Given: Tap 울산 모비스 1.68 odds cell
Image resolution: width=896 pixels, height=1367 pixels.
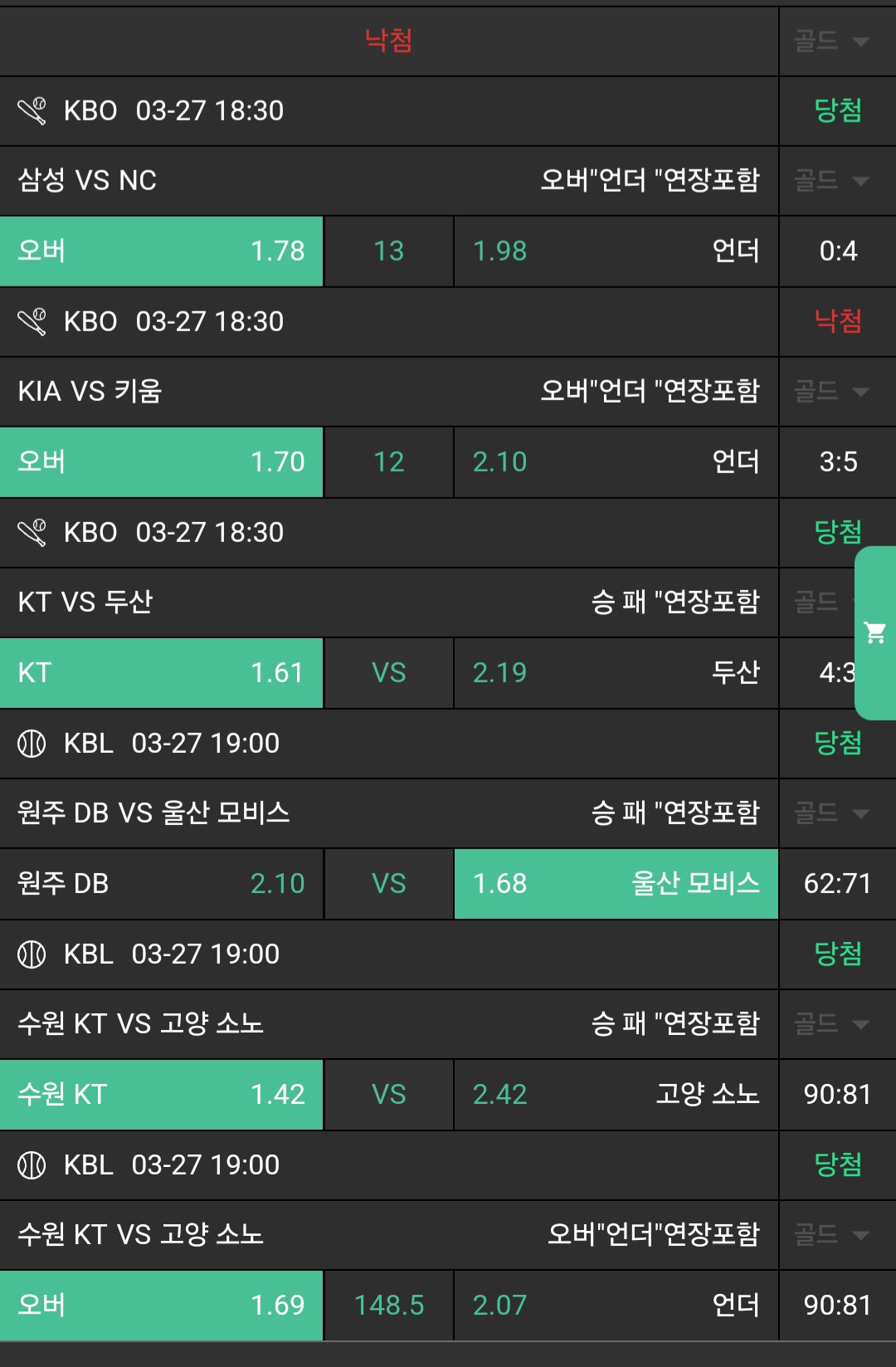Looking at the screenshot, I should [616, 883].
